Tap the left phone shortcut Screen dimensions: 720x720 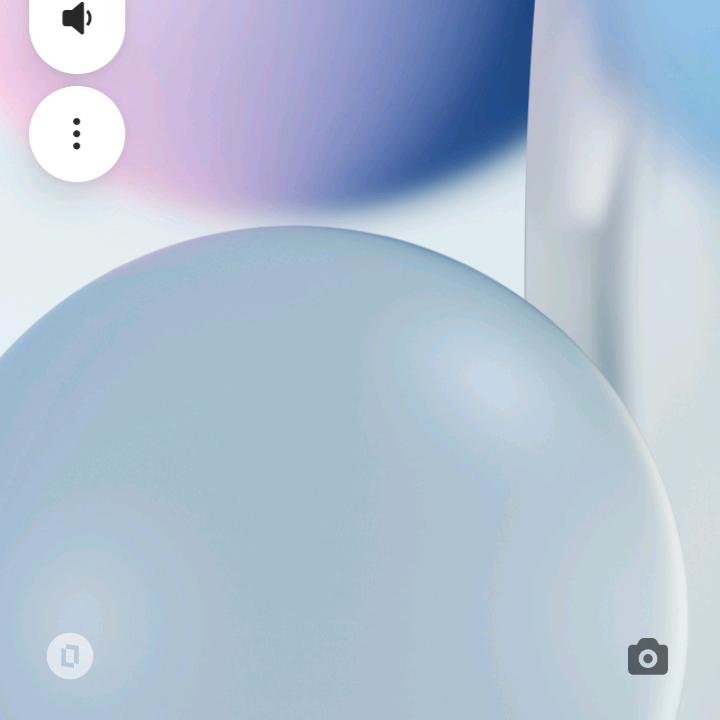tap(70, 656)
